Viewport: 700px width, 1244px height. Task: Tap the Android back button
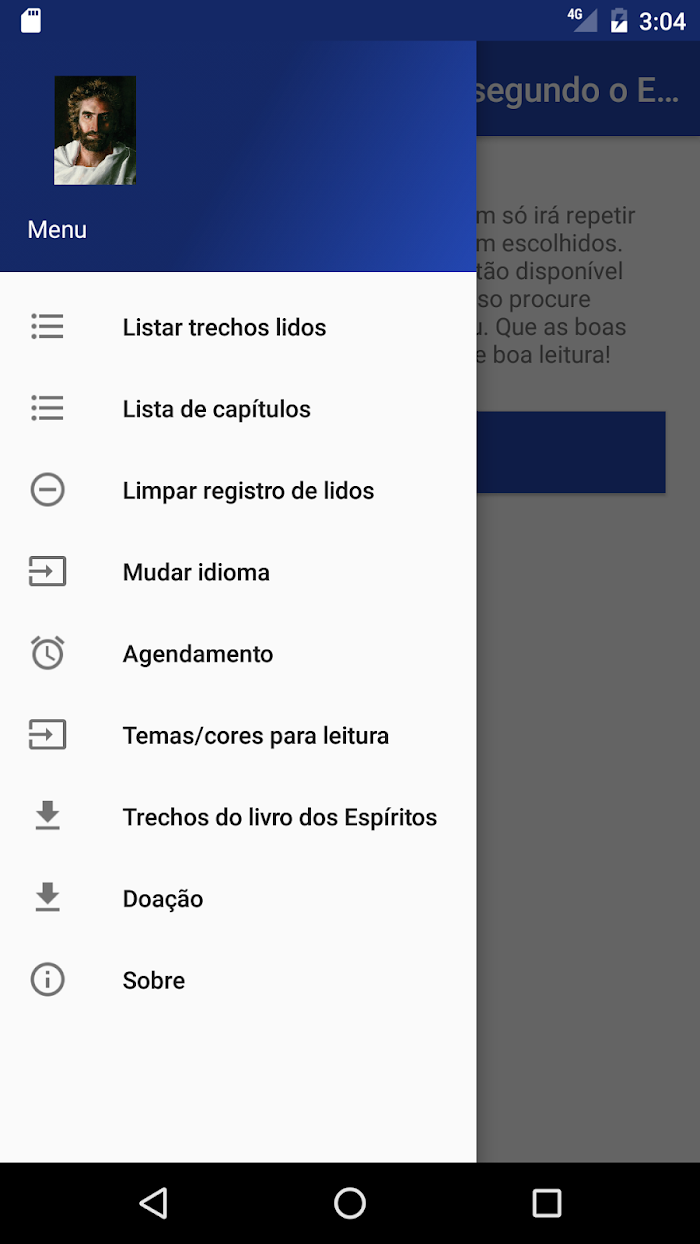(x=153, y=1203)
